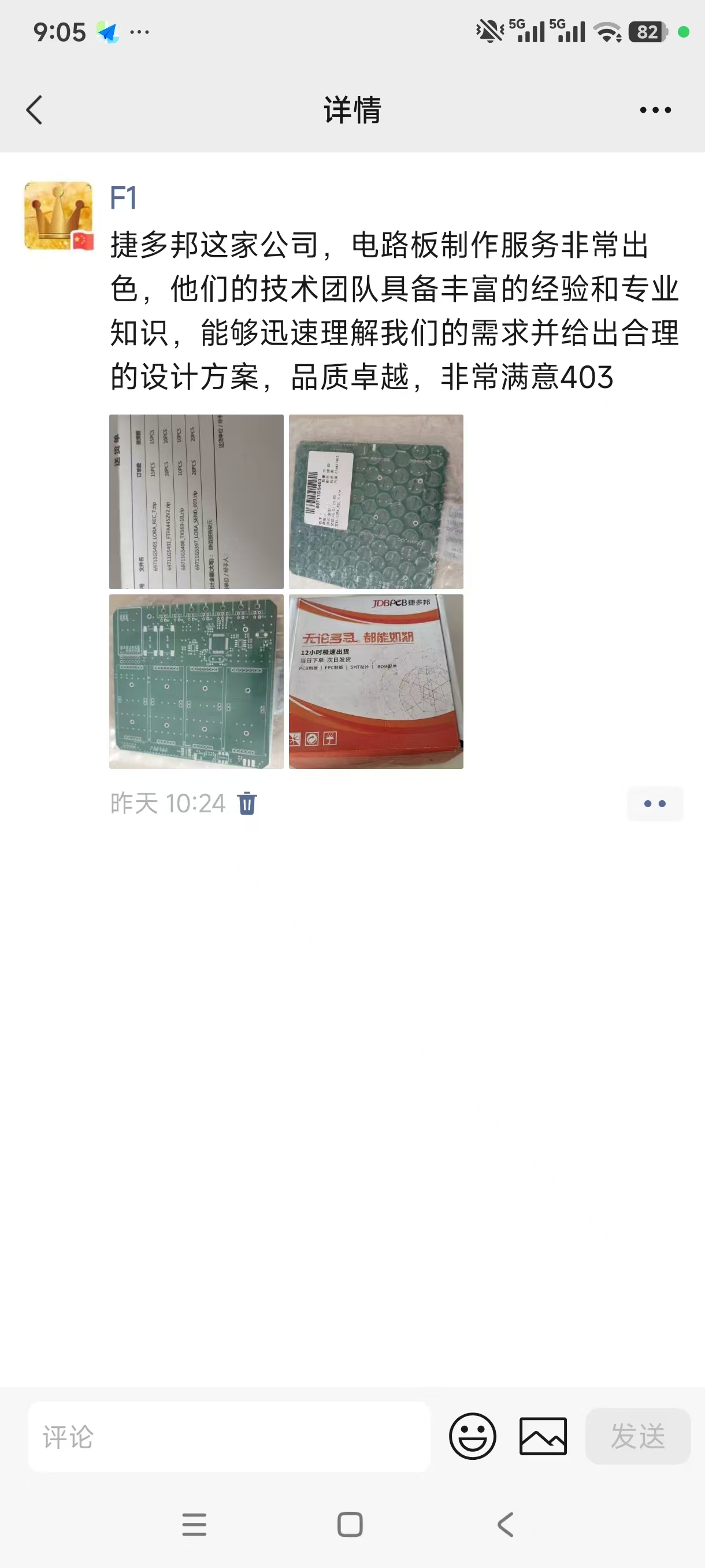The image size is (705, 1568).
Task: Open system recent apps
Action: 194,1525
